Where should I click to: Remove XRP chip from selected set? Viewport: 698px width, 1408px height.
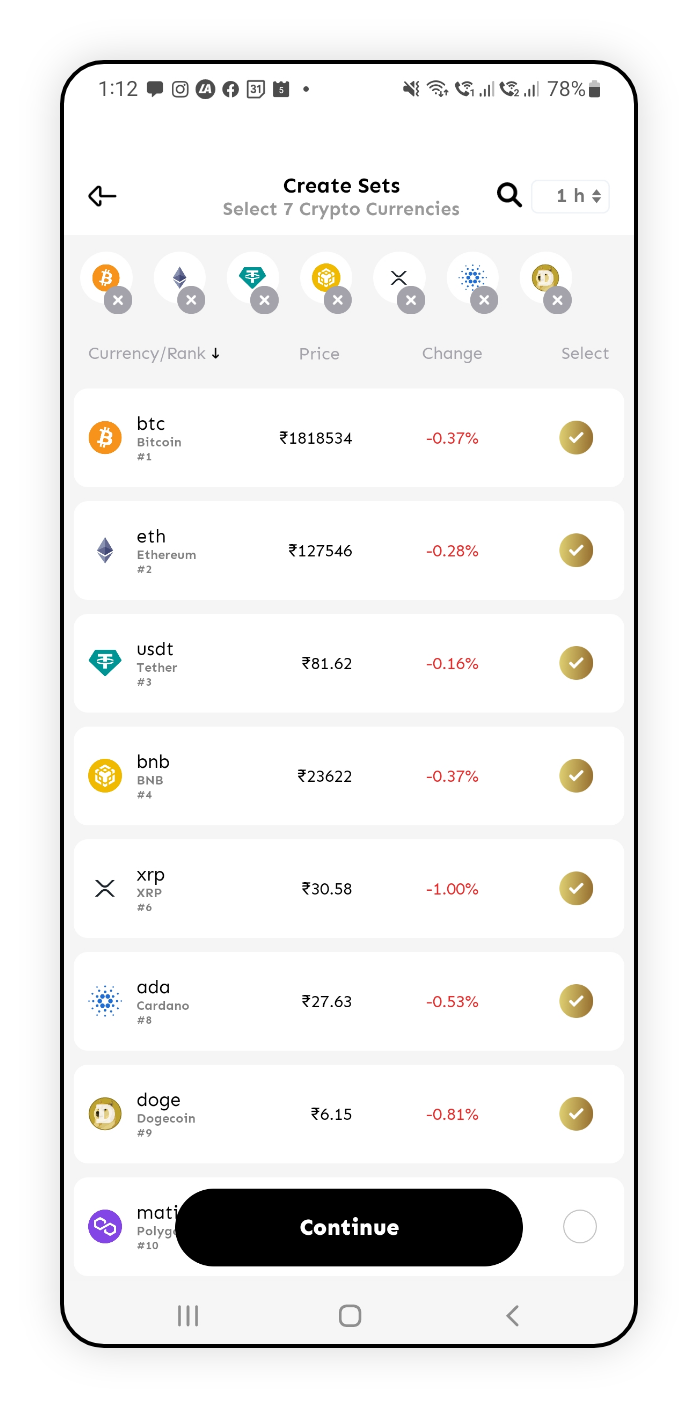coord(411,300)
